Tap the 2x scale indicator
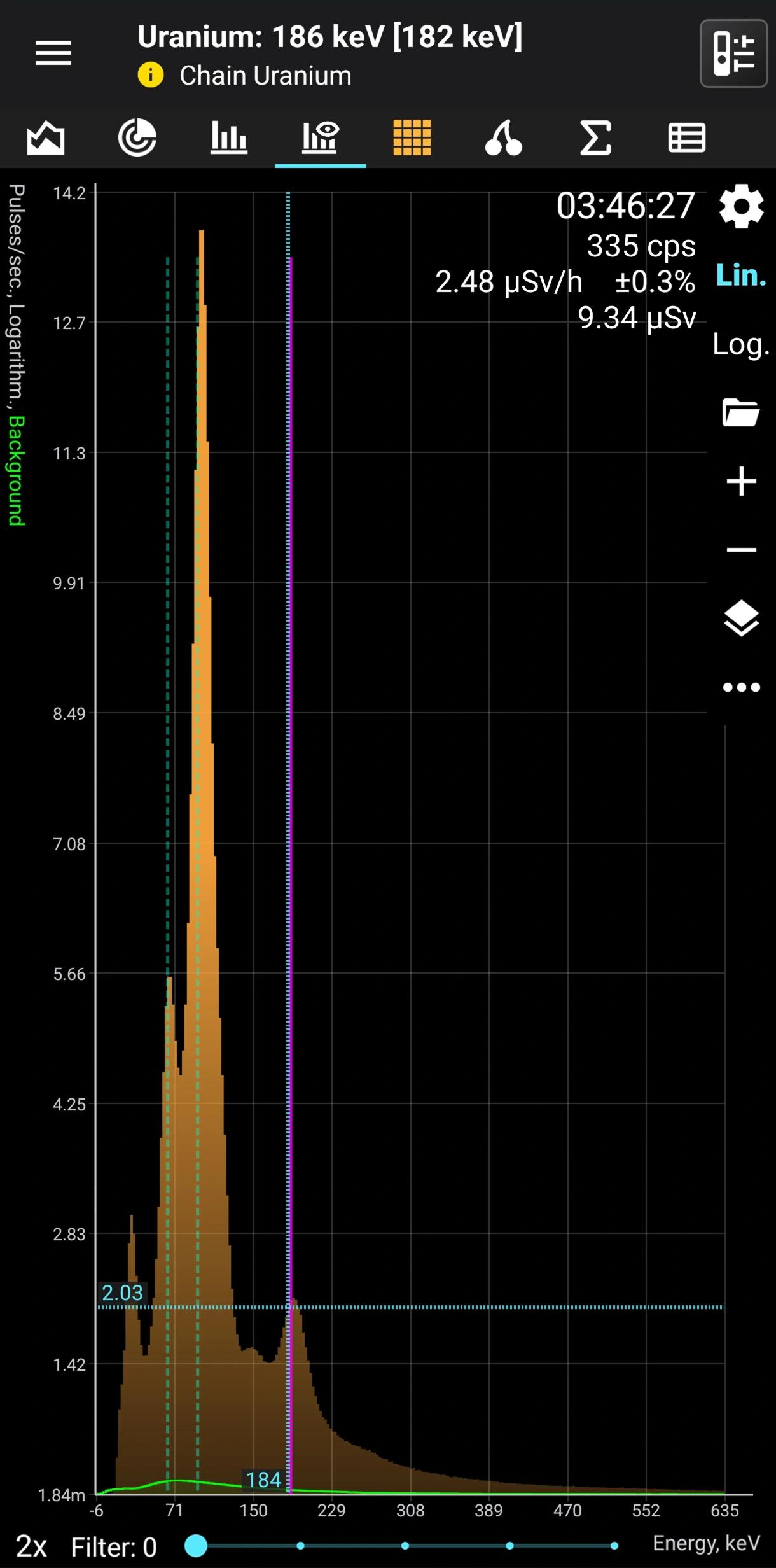This screenshot has height=1568, width=776. (x=31, y=1546)
